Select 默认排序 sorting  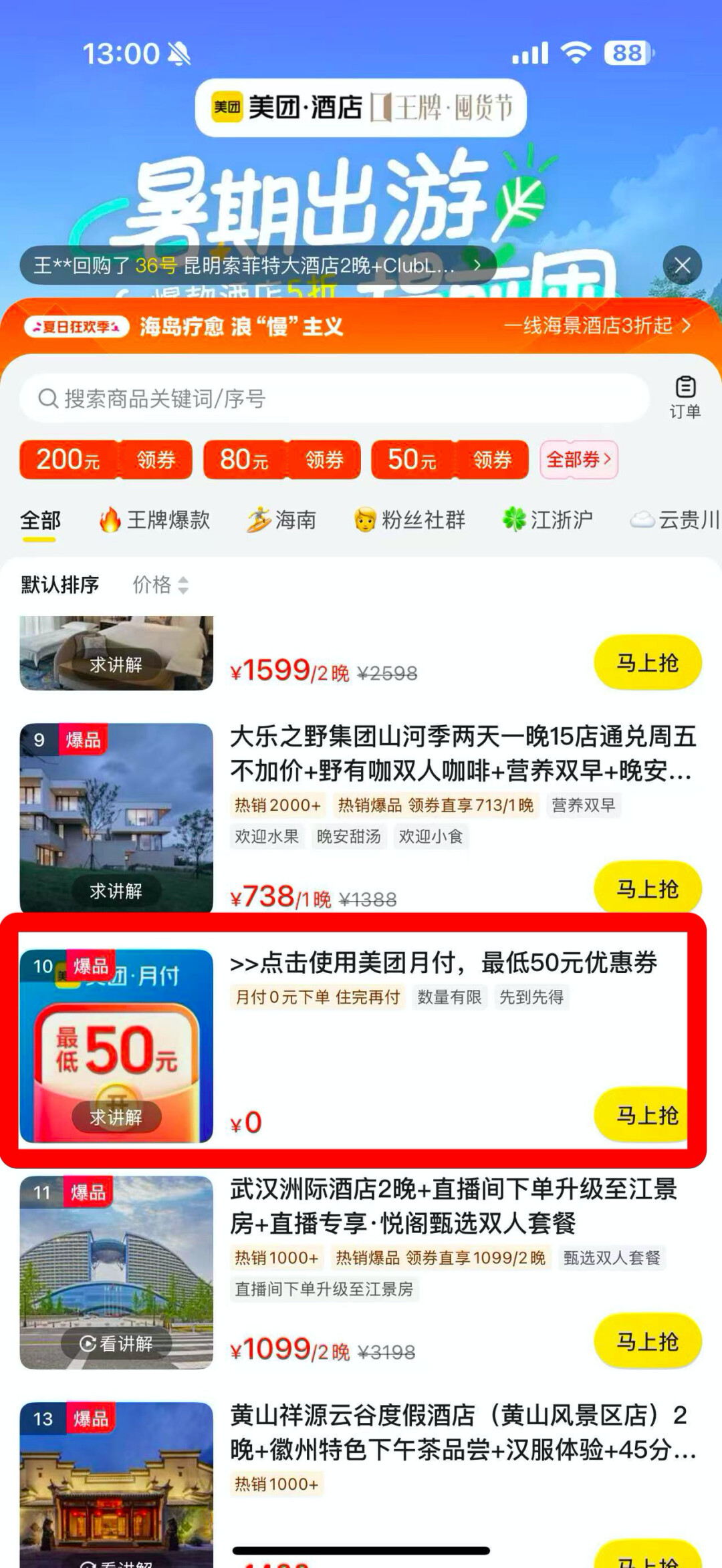[59, 585]
